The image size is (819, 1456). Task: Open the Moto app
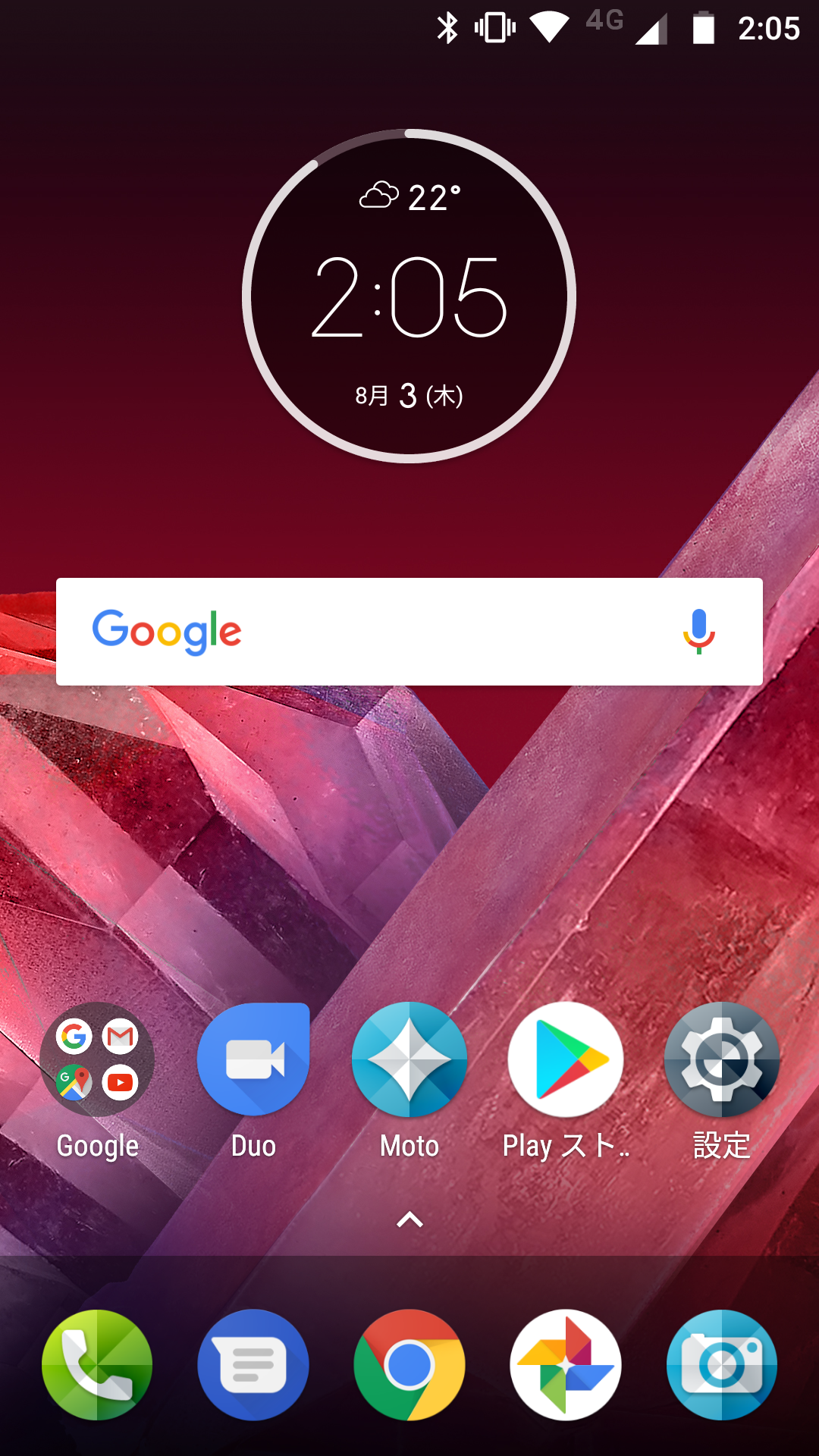tap(409, 1059)
